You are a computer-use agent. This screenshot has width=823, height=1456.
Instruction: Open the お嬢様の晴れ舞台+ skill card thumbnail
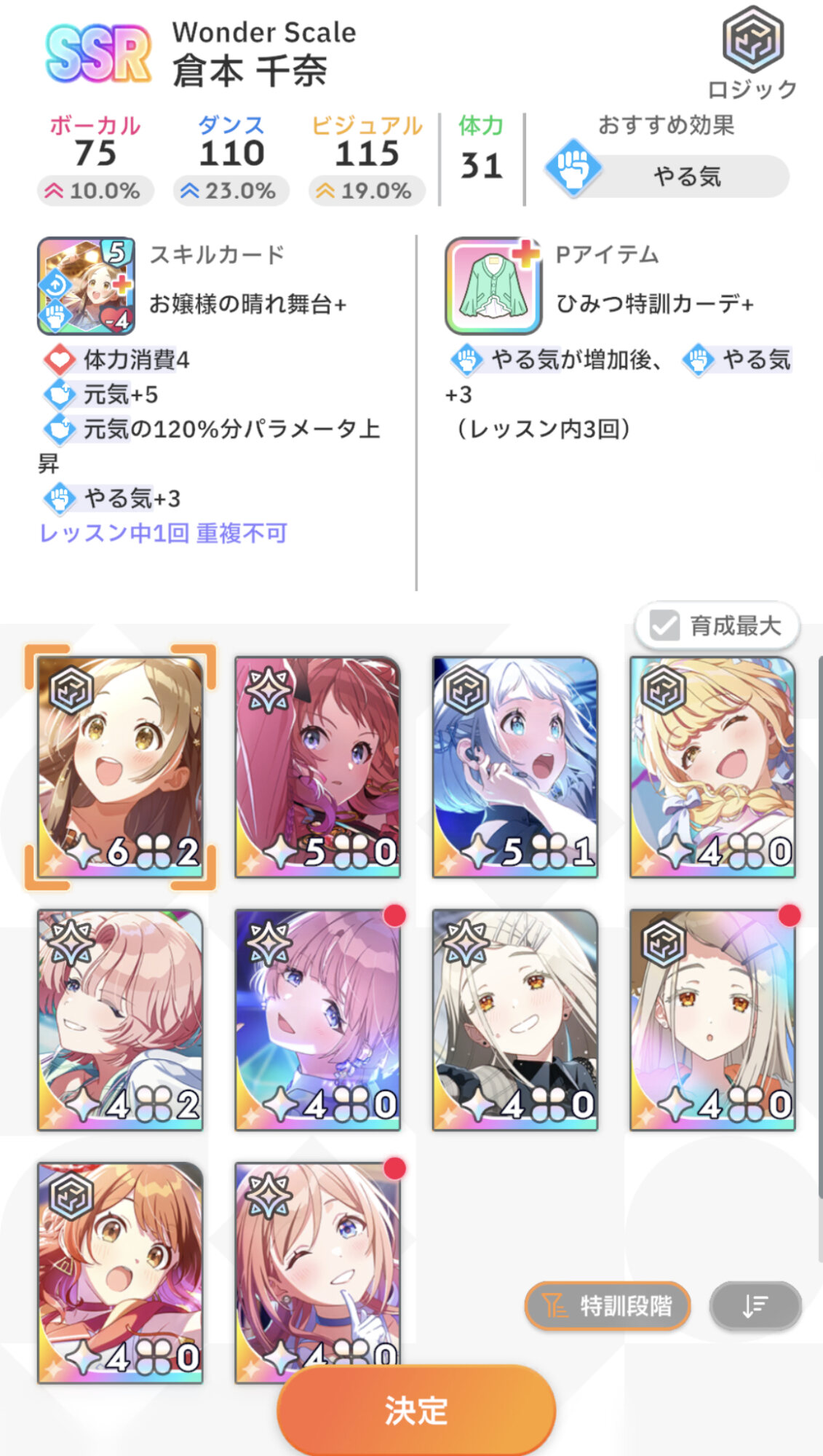click(86, 285)
